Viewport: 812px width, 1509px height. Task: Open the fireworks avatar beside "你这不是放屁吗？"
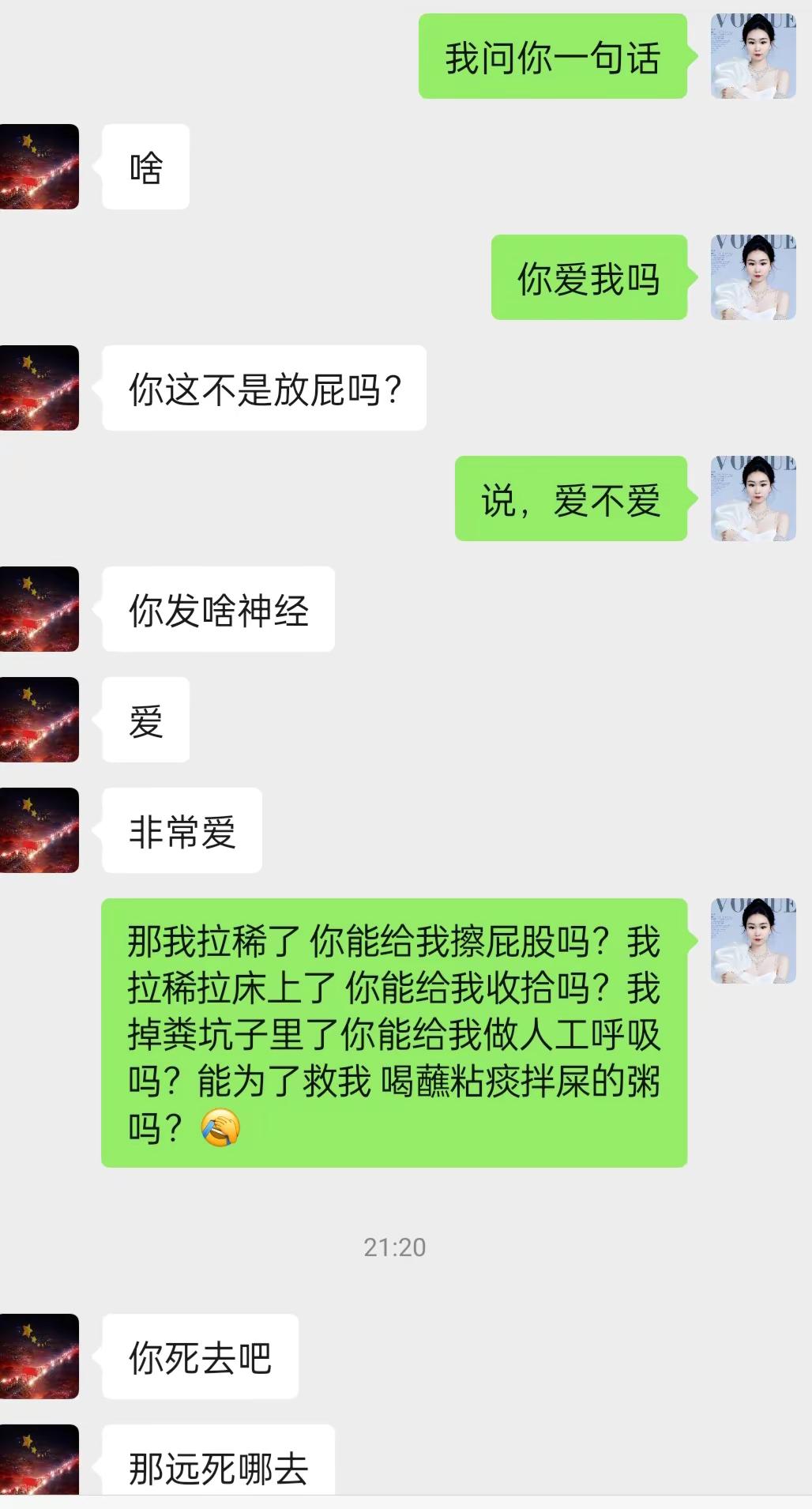[39, 389]
